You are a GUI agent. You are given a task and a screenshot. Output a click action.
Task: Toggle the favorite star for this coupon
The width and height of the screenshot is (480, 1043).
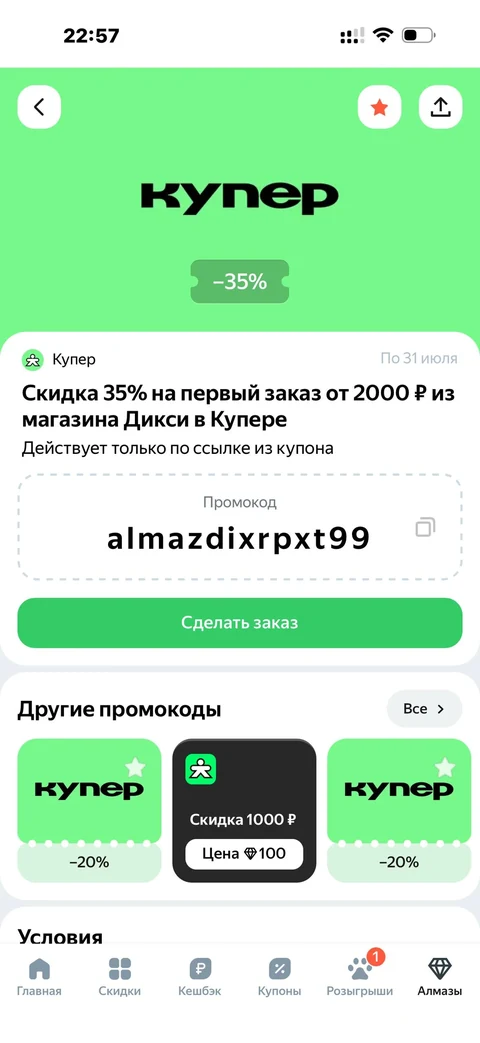[x=380, y=107]
